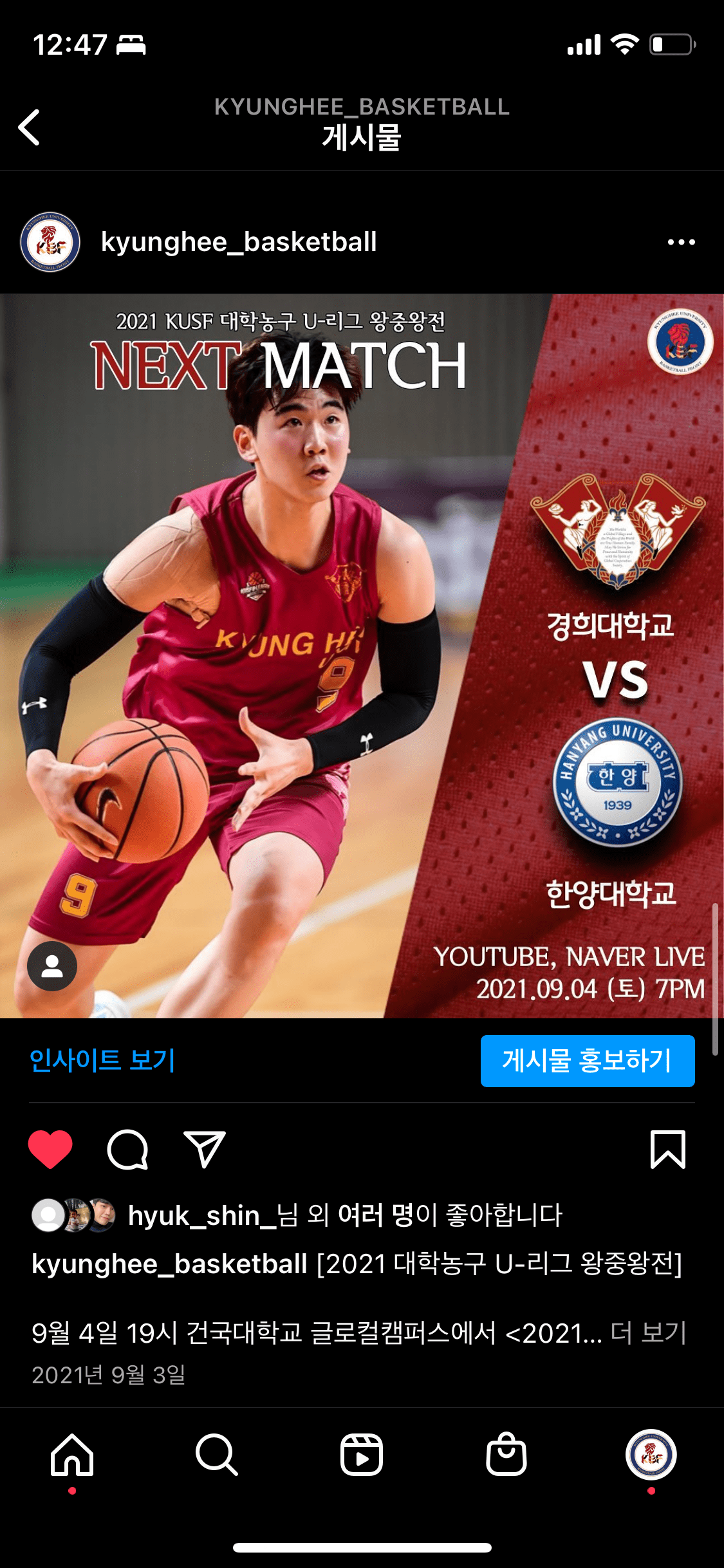Image resolution: width=724 pixels, height=1568 pixels.
Task: Open the post's three-dot options menu
Action: [681, 242]
